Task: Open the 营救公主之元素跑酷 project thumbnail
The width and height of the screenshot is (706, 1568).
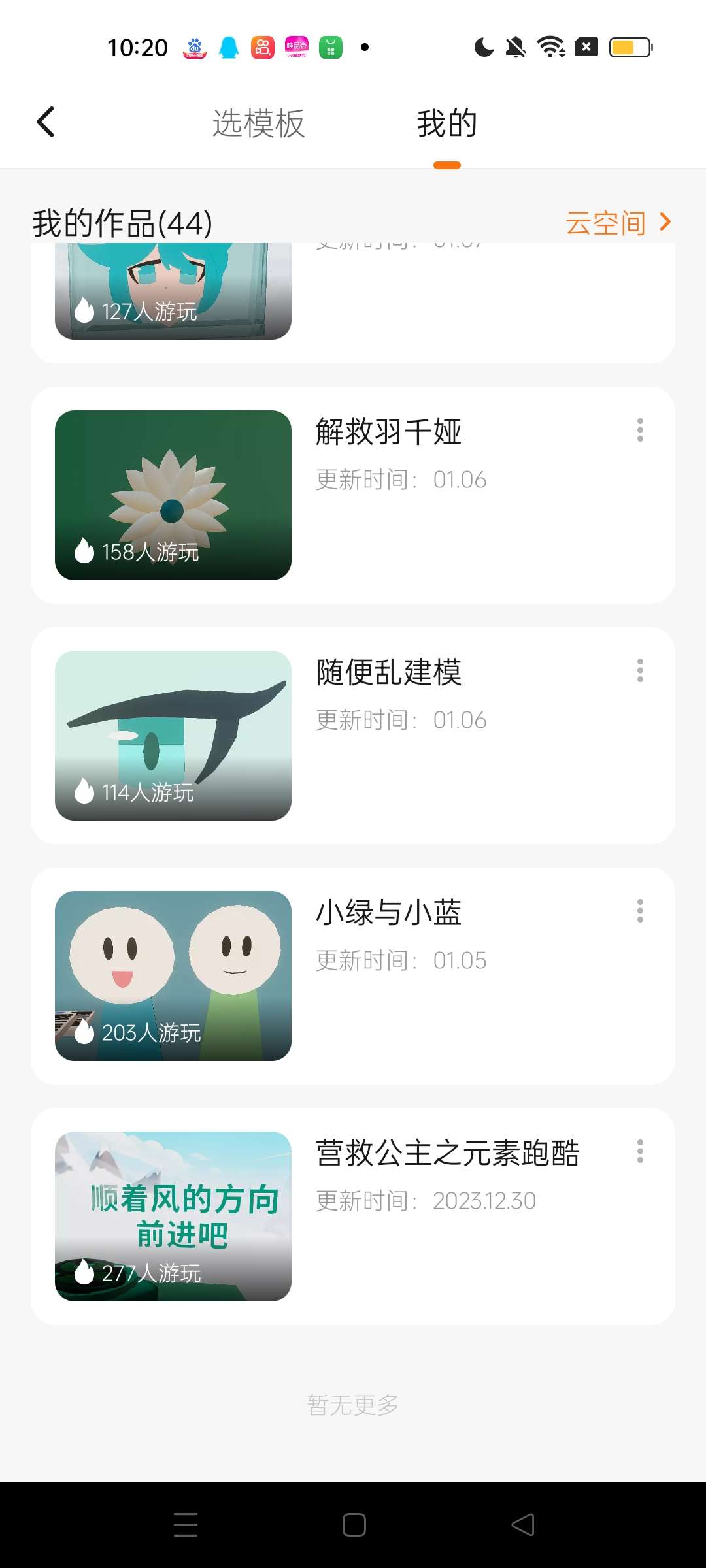Action: pos(173,1217)
